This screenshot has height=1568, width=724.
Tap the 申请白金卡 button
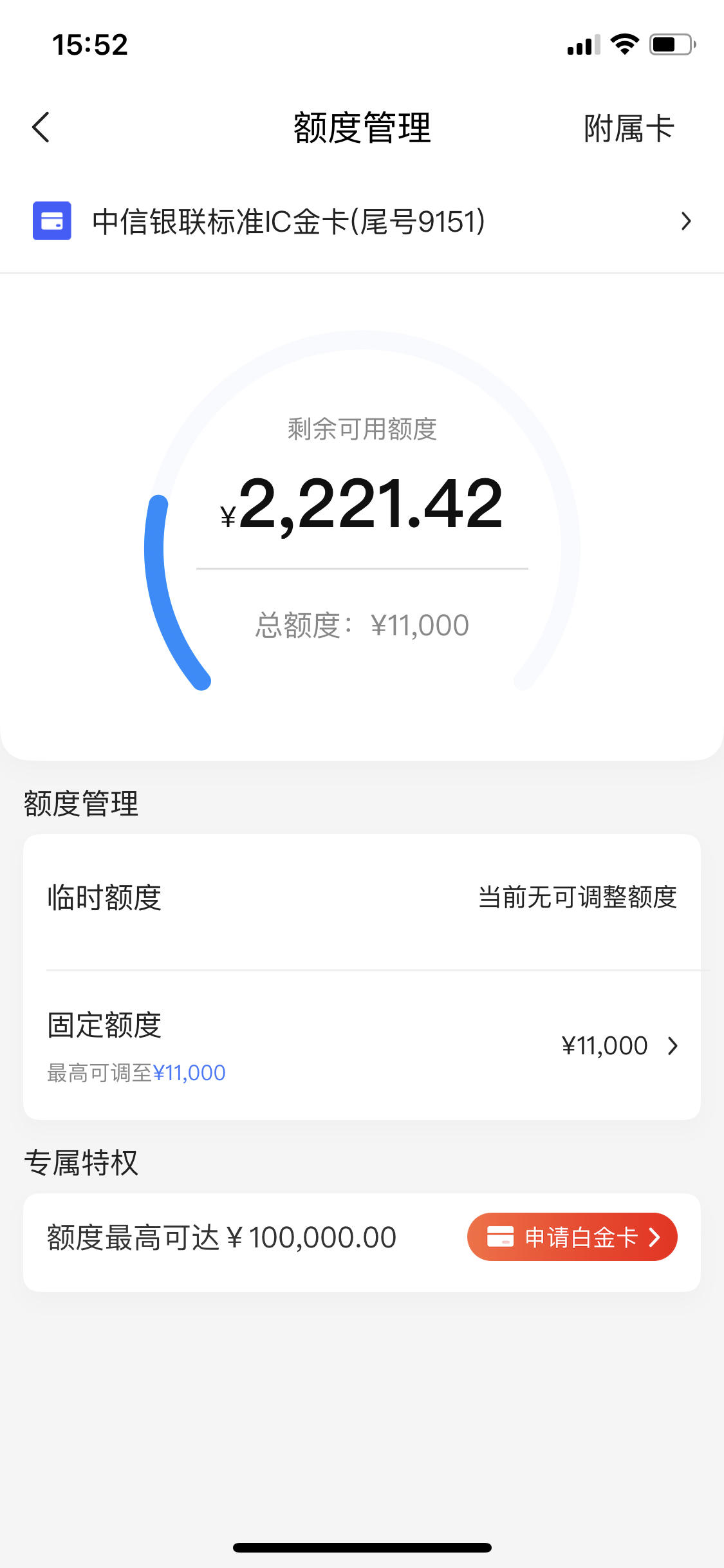(572, 1237)
